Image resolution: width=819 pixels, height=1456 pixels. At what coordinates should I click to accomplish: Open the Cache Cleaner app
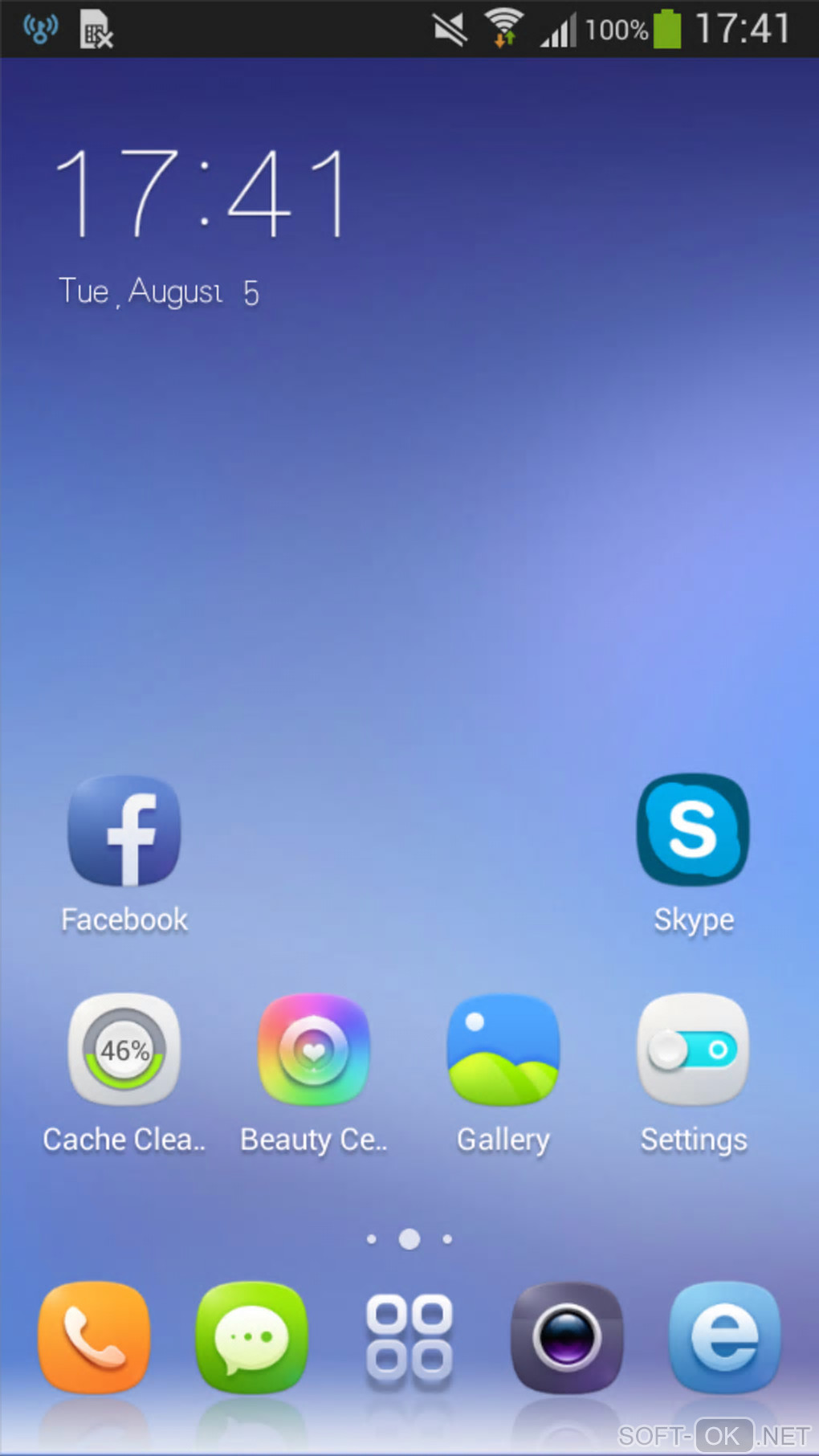[124, 1050]
